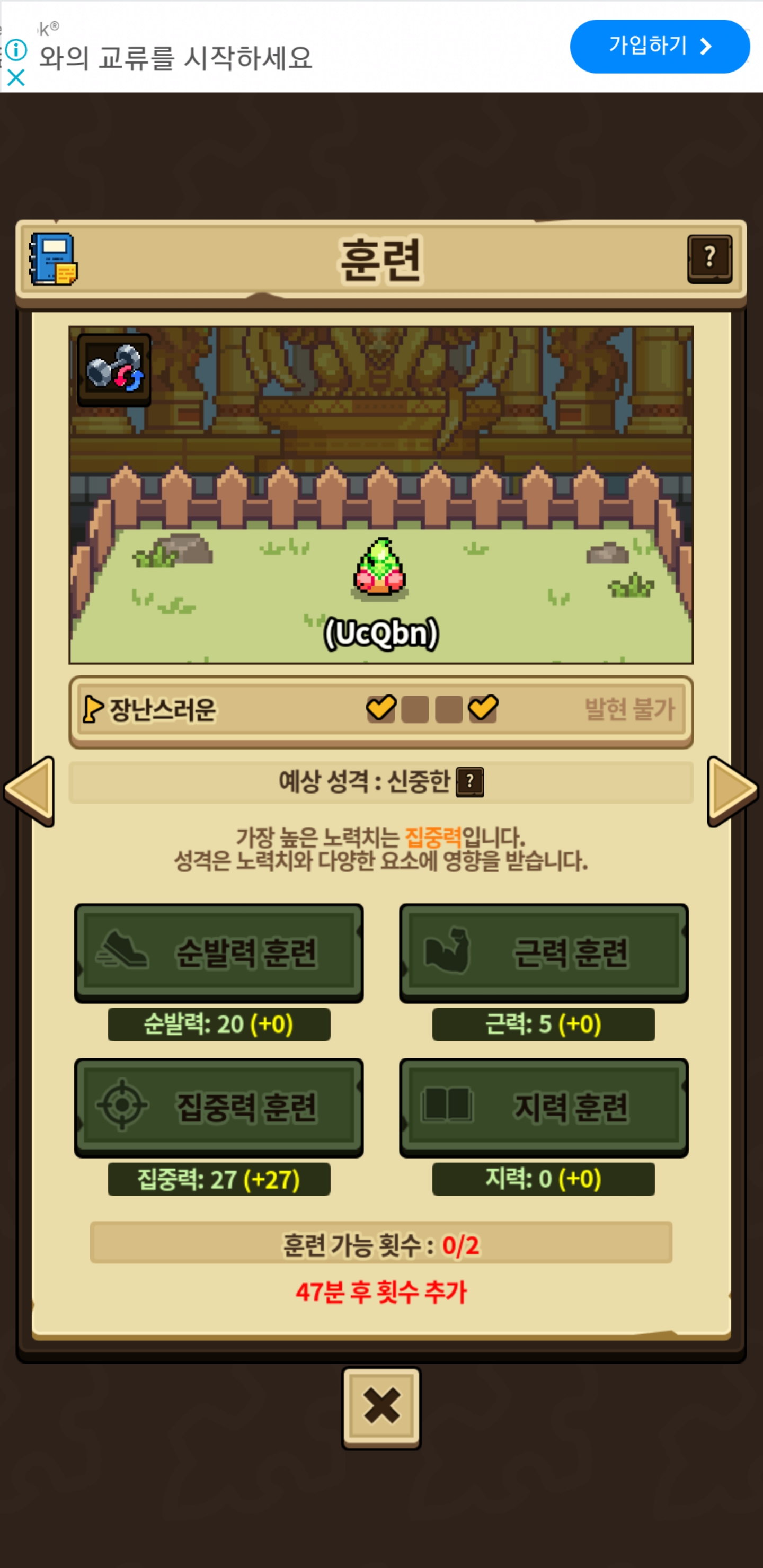
Task: Open the training help question mark
Action: click(x=709, y=259)
